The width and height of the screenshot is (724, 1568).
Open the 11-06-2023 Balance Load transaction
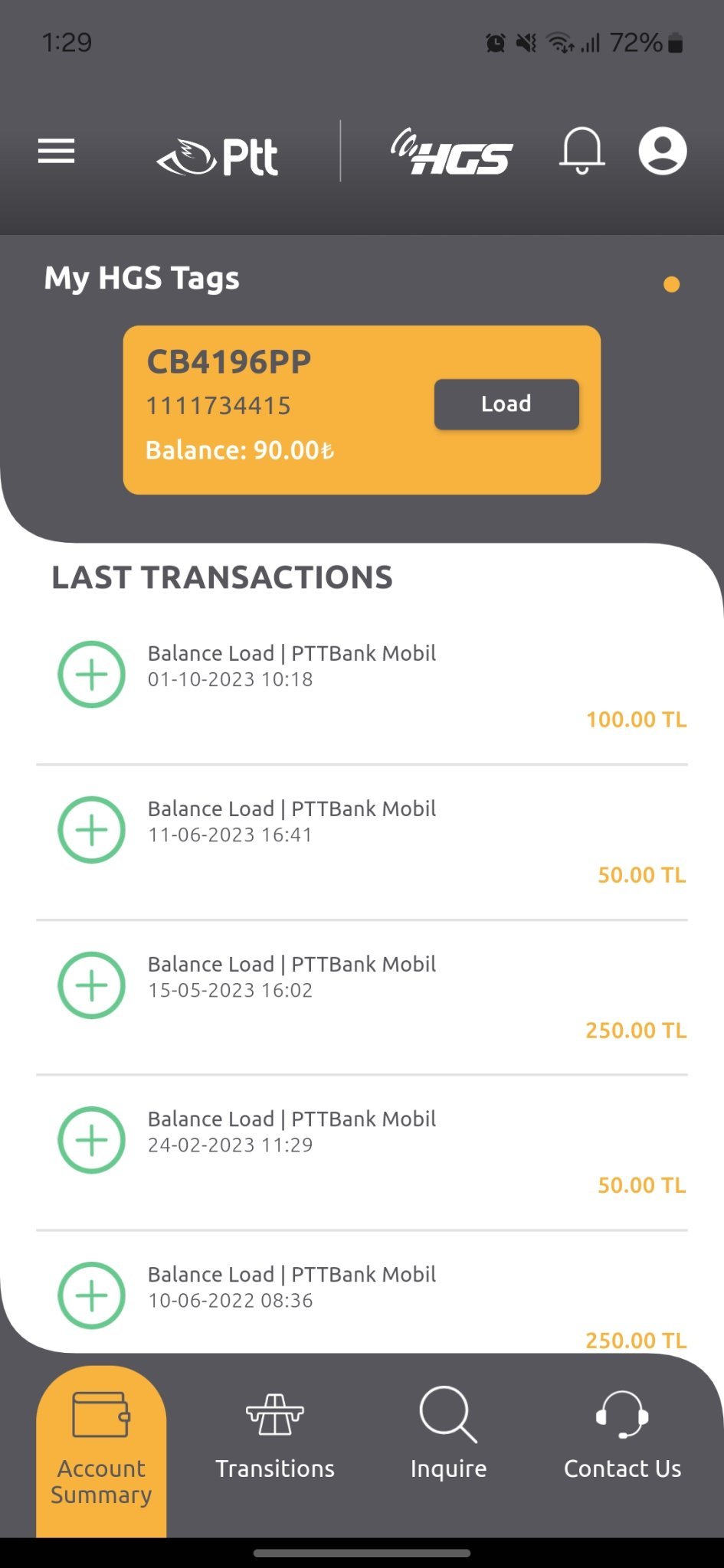(362, 842)
